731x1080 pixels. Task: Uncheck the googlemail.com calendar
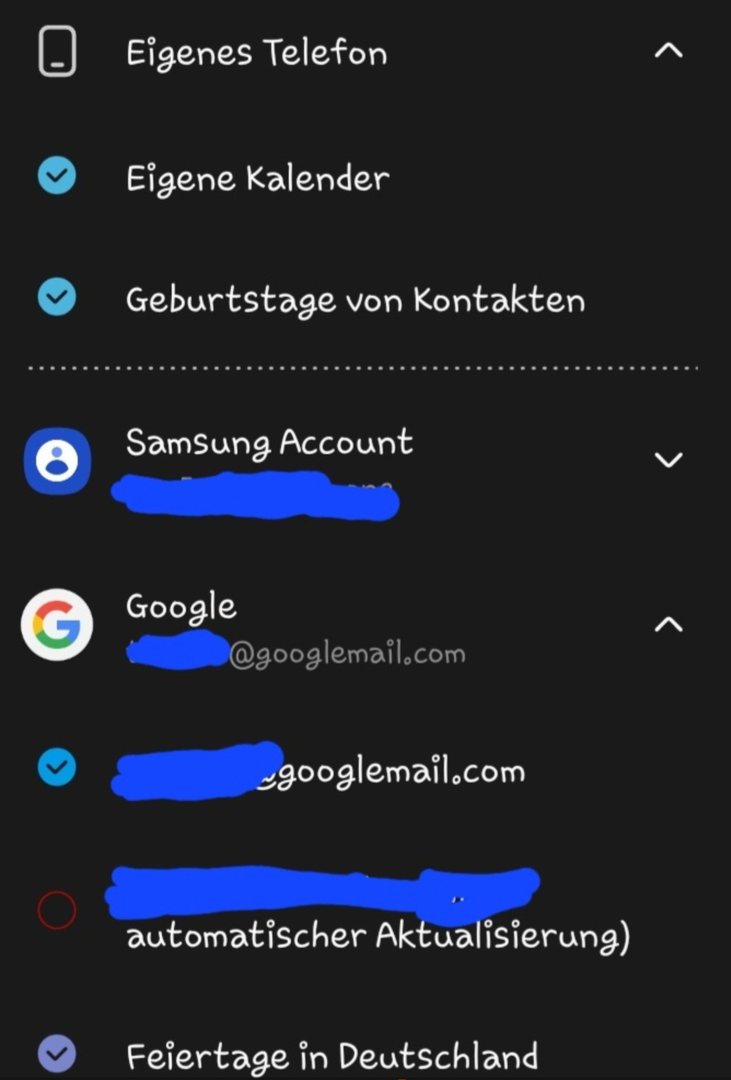coord(56,769)
